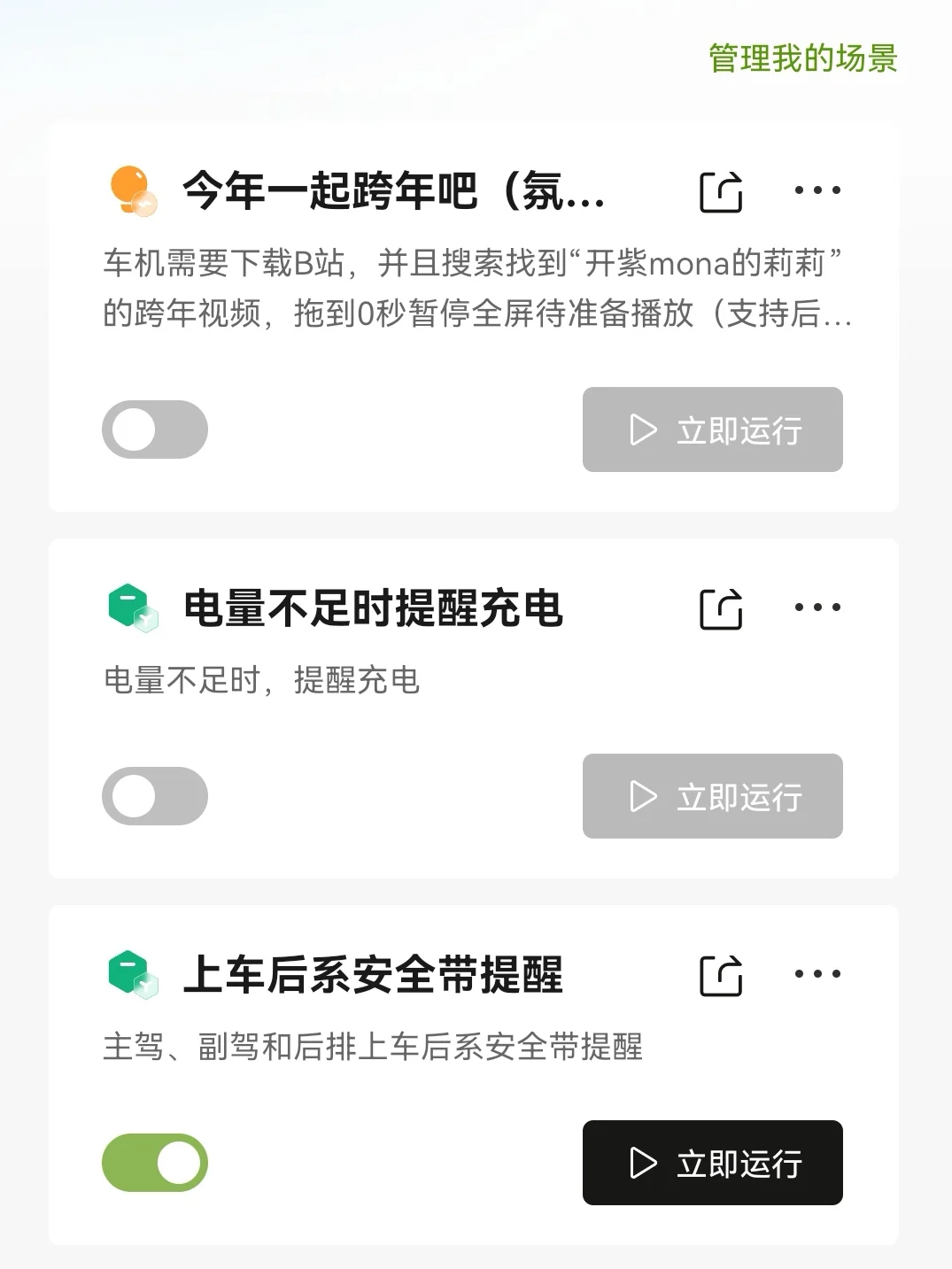Open overflow menu for 今年一起跨年吧
The image size is (952, 1269).
tap(817, 190)
